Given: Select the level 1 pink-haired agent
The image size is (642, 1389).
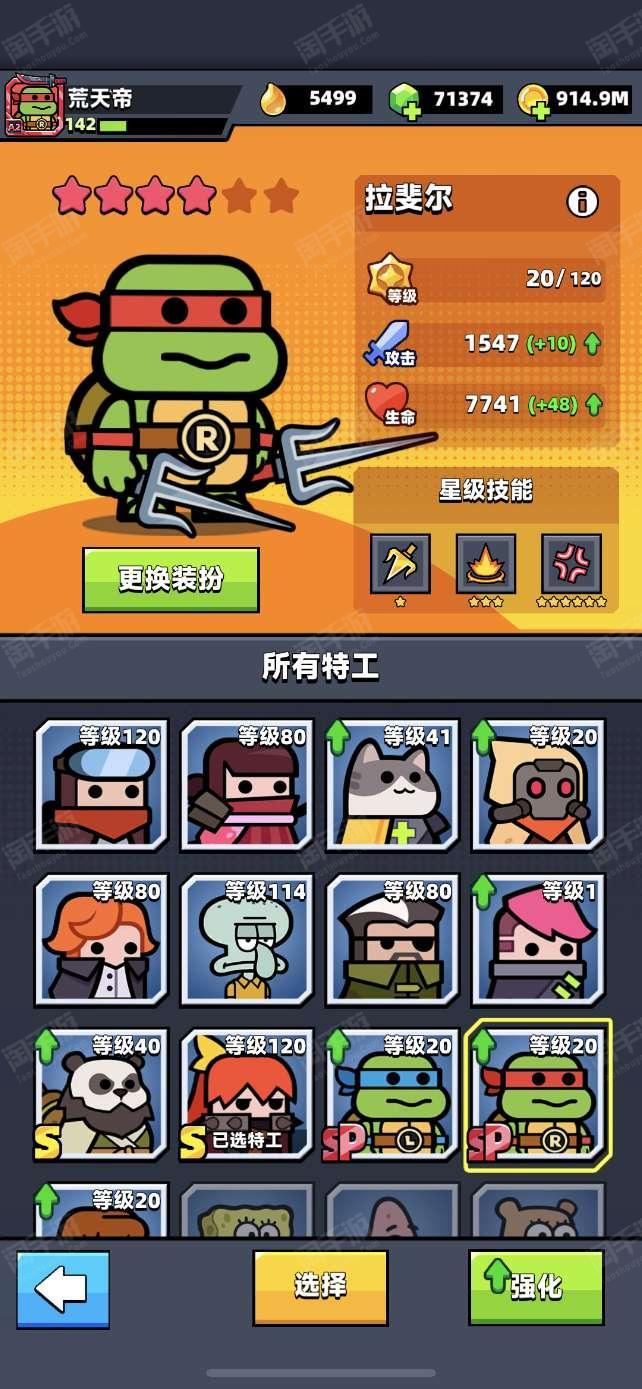Looking at the screenshot, I should tap(539, 939).
